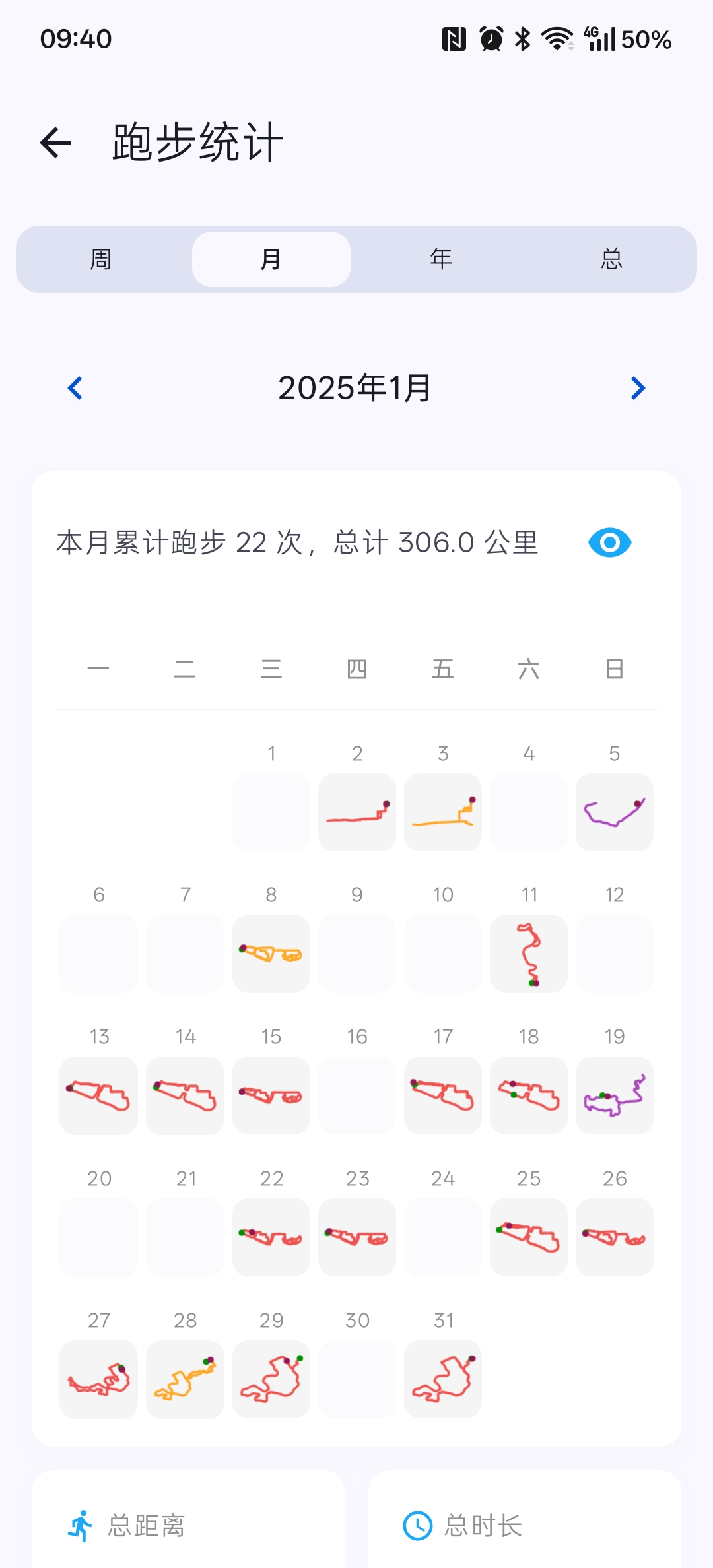This screenshot has width=713, height=1568.
Task: Open the purple route on January 5
Action: click(614, 812)
